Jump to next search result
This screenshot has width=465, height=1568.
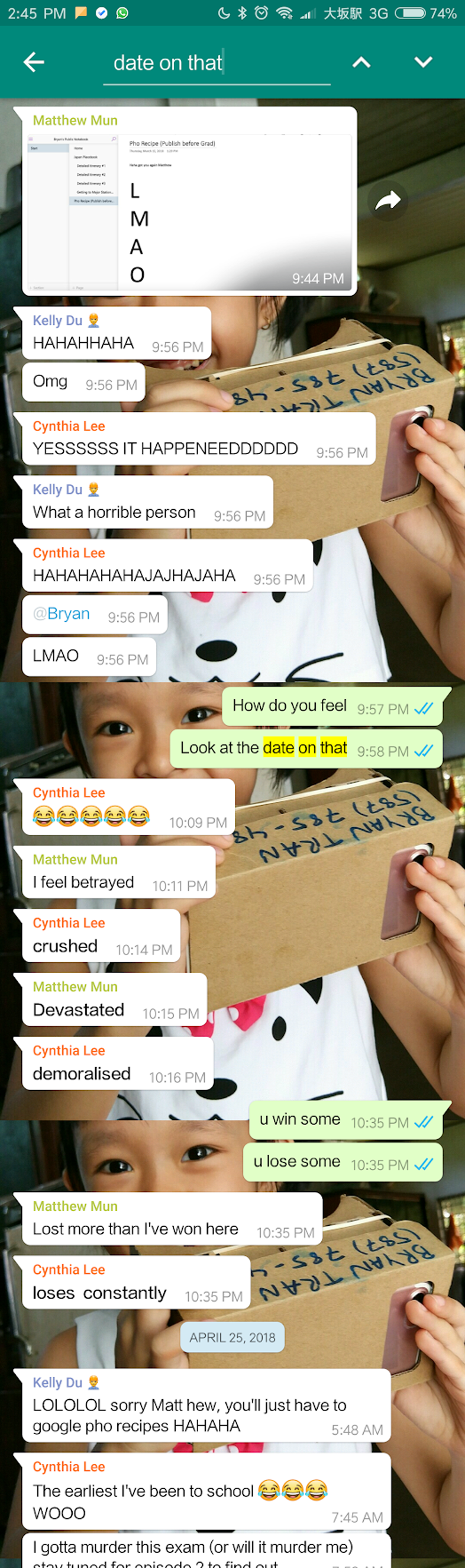[423, 62]
